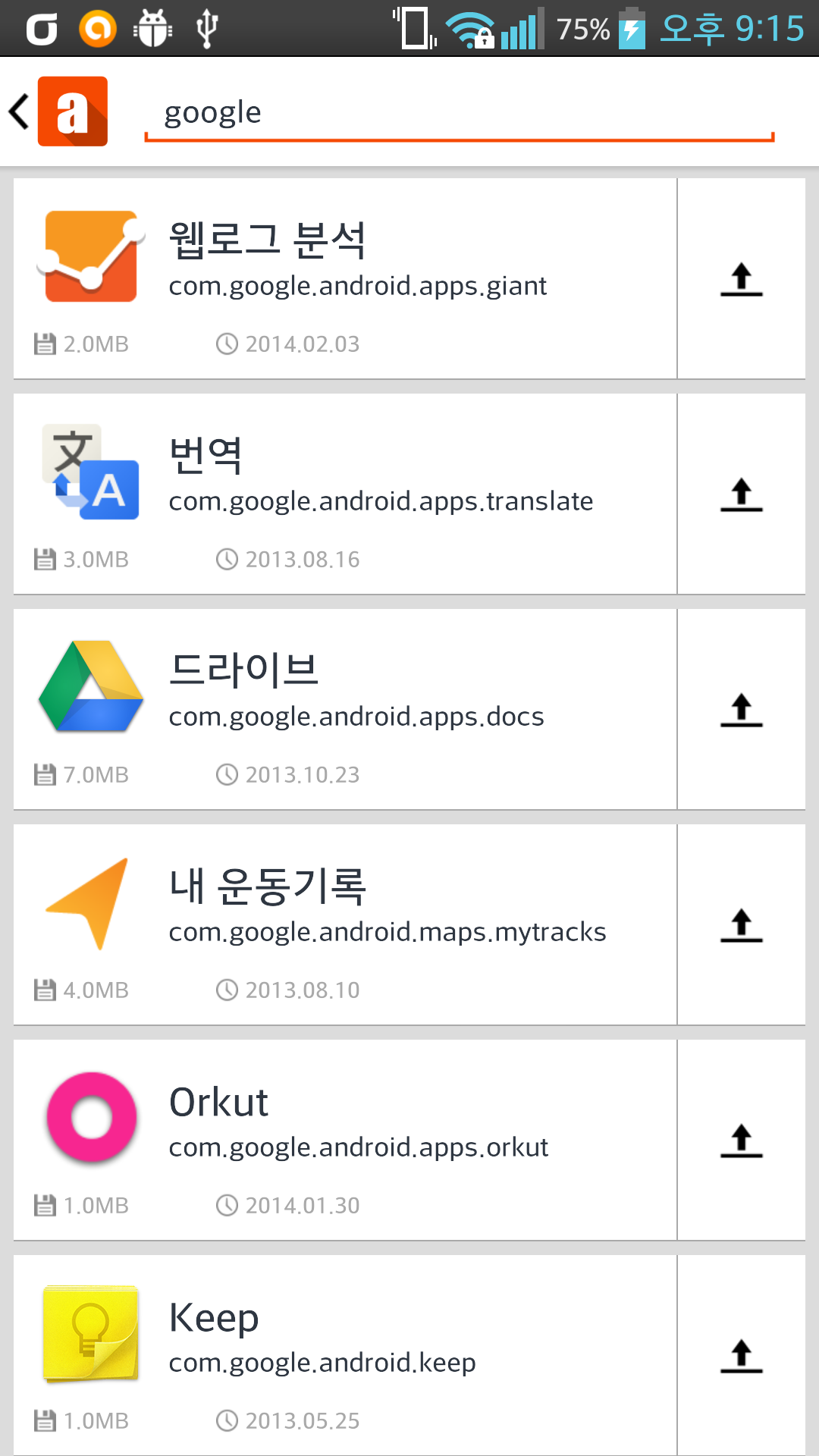Image resolution: width=819 pixels, height=1456 pixels.
Task: Tap upload arrow for 내 운동기록
Action: [x=741, y=924]
